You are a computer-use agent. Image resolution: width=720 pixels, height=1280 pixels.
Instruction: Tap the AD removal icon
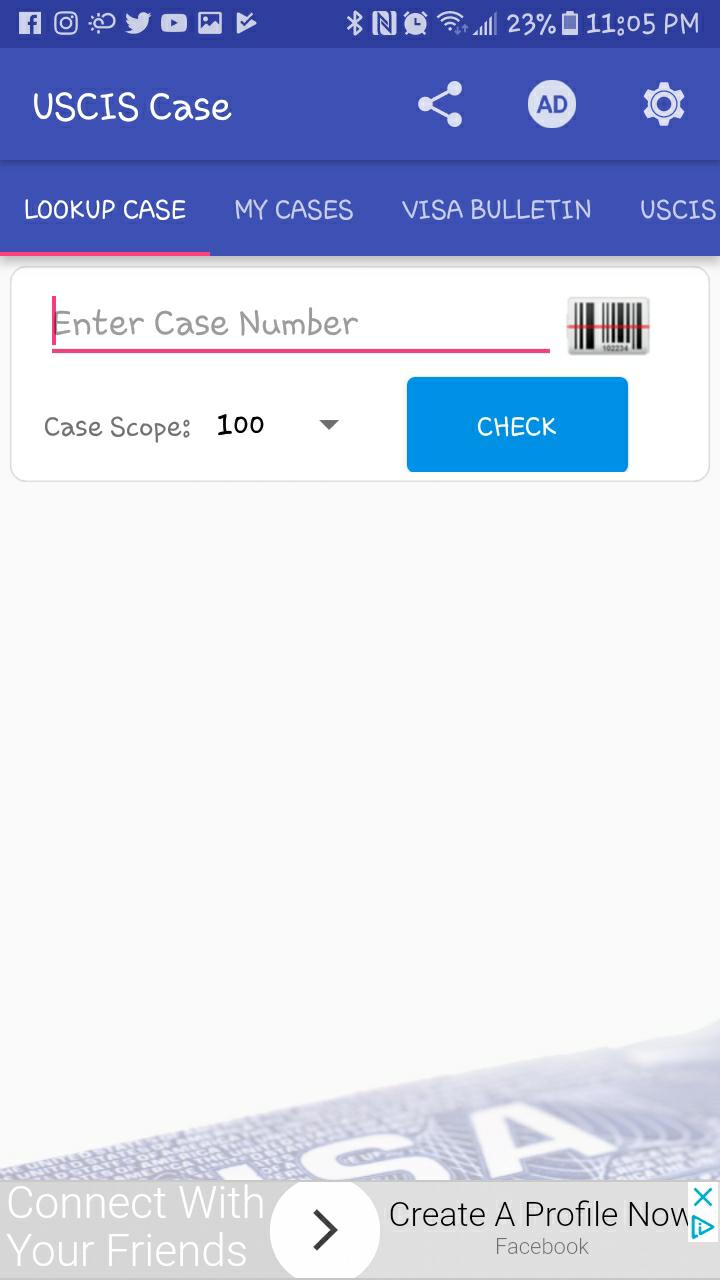552,105
